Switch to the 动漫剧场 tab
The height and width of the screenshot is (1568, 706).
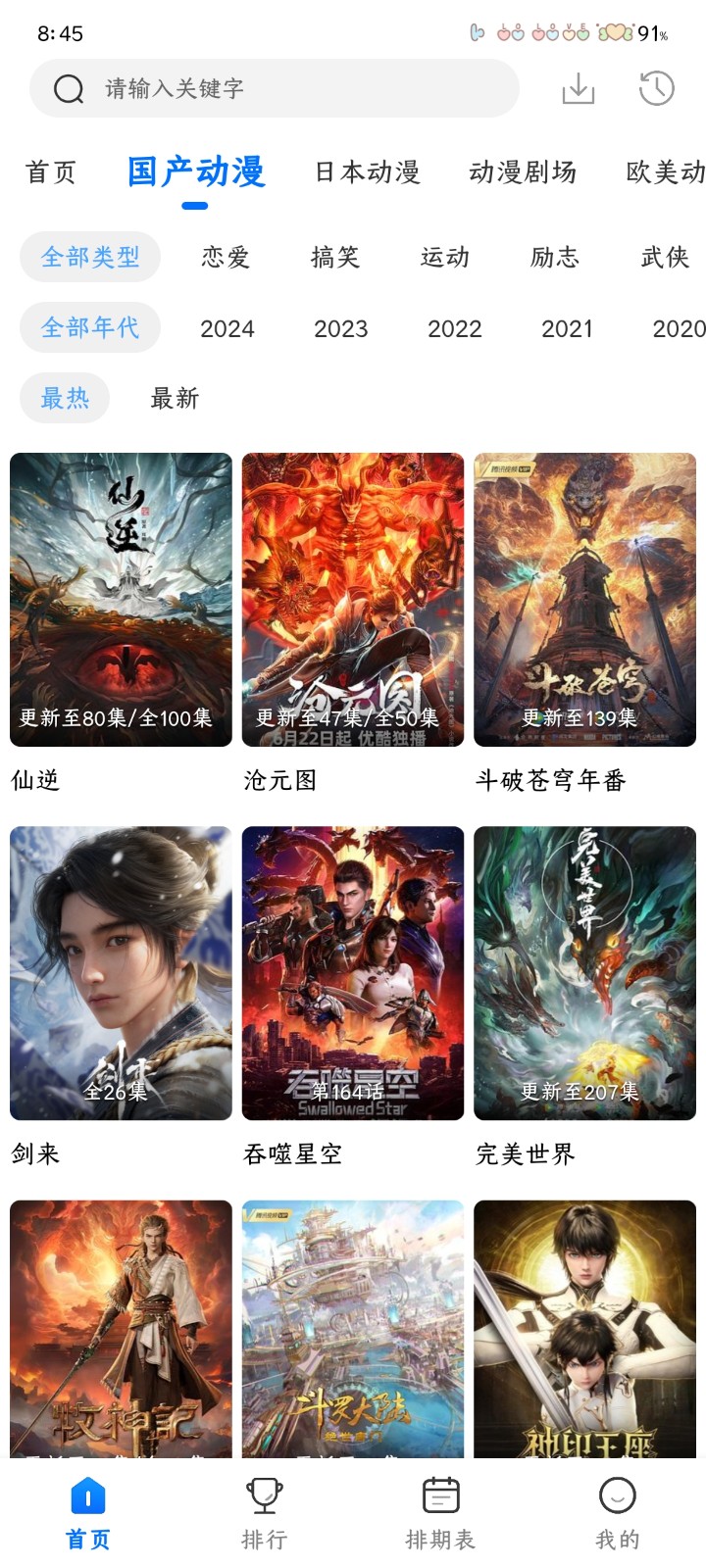[x=523, y=172]
